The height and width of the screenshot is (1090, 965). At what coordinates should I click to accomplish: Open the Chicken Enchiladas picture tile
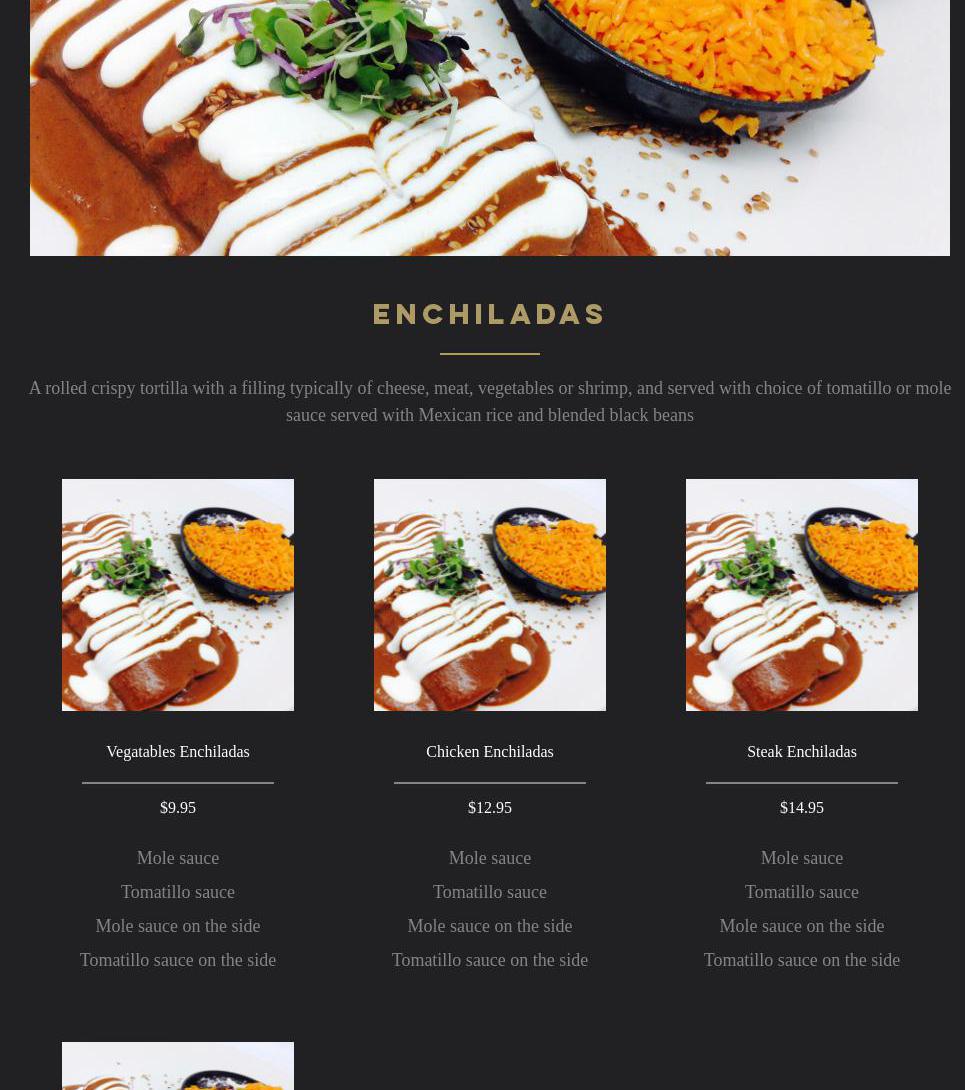[x=490, y=595]
